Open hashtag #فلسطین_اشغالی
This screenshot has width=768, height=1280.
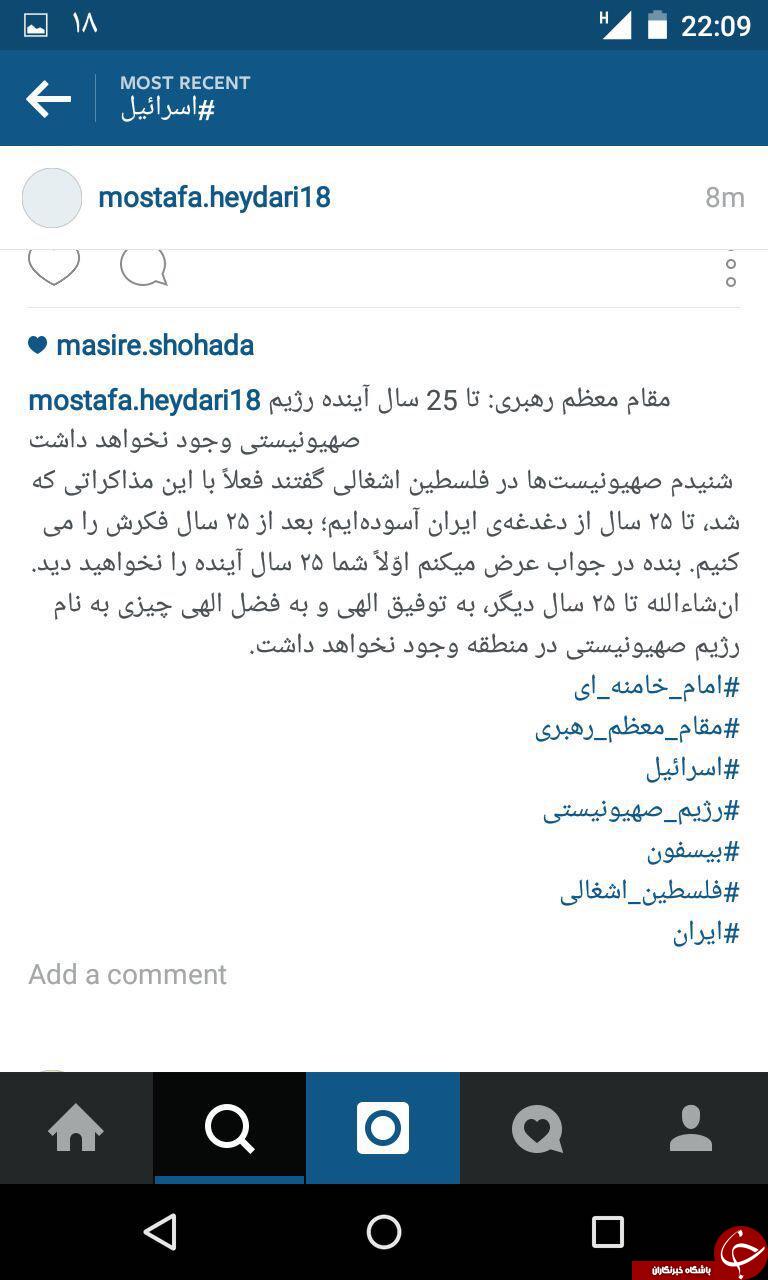650,892
